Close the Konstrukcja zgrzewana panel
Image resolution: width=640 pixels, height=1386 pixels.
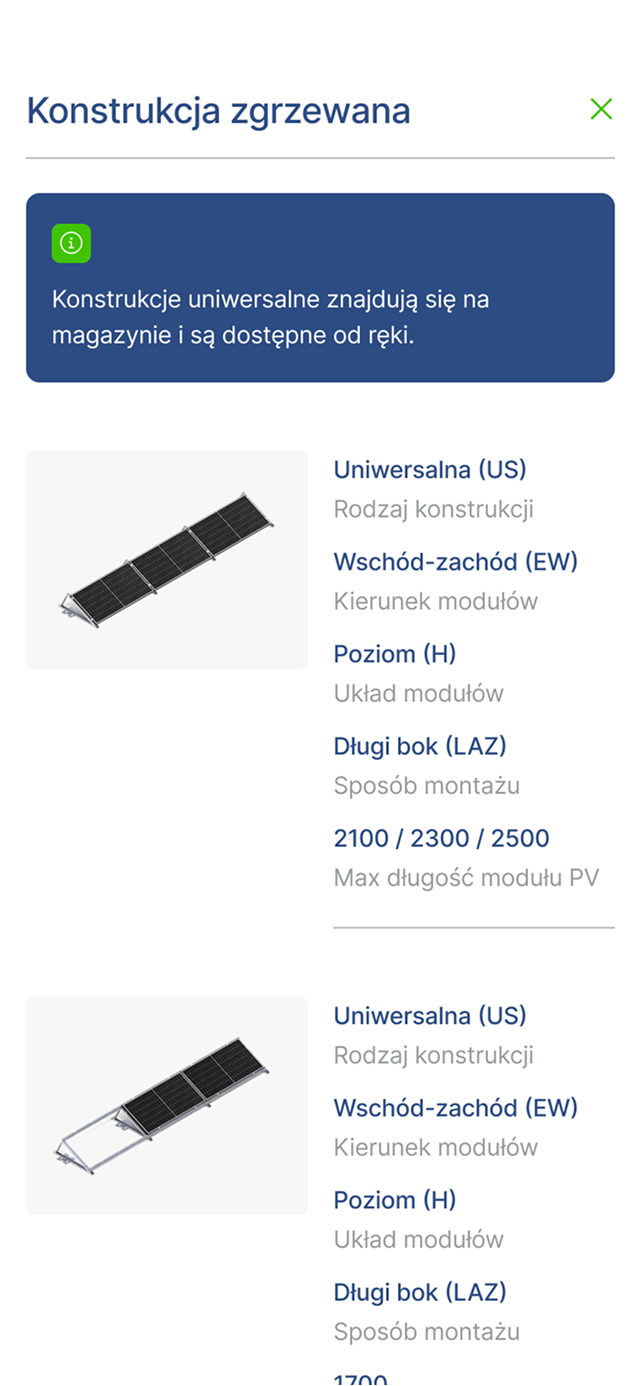(600, 109)
